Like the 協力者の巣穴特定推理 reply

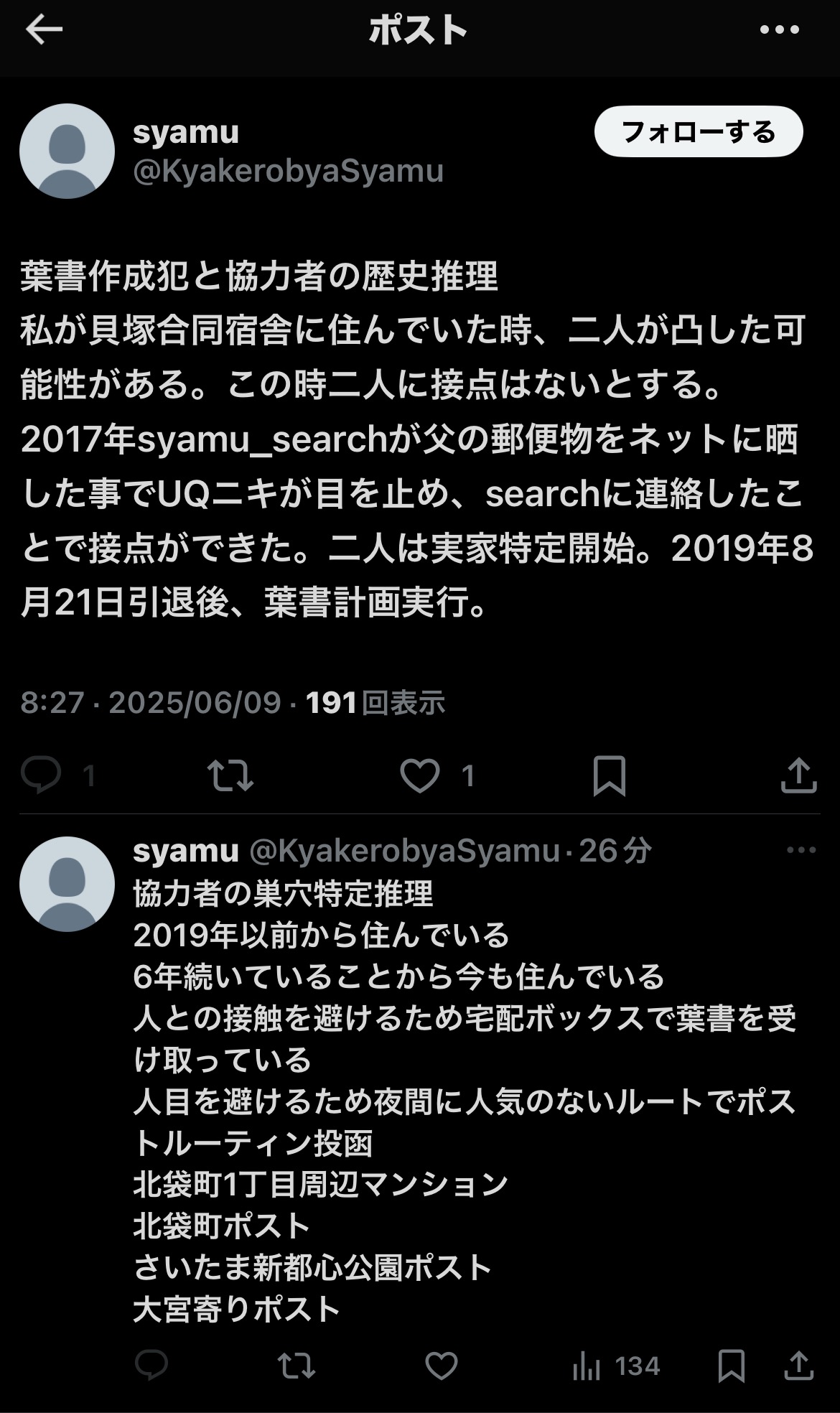pos(441,1365)
